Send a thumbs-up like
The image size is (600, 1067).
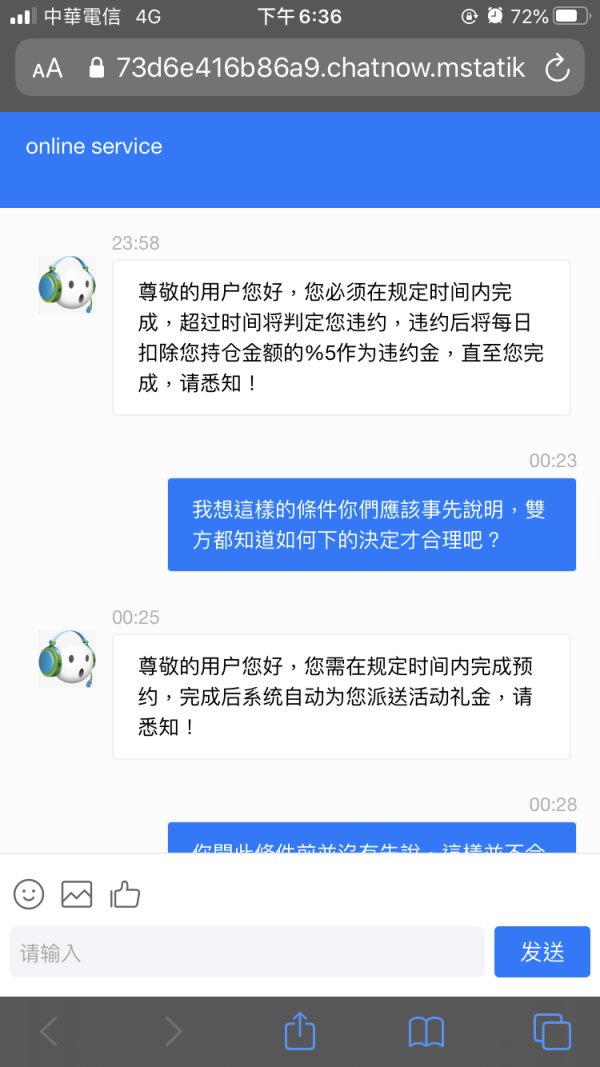(x=125, y=893)
